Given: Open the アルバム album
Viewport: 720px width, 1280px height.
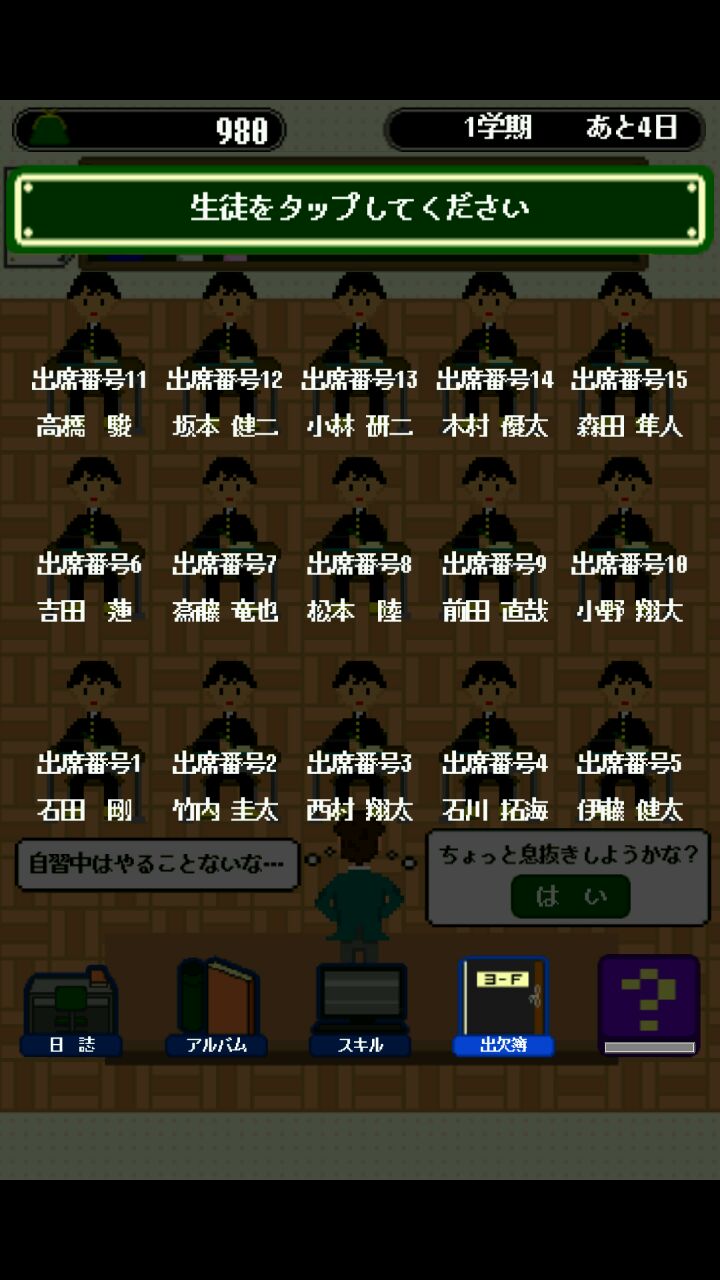Looking at the screenshot, I should pyautogui.click(x=218, y=1008).
